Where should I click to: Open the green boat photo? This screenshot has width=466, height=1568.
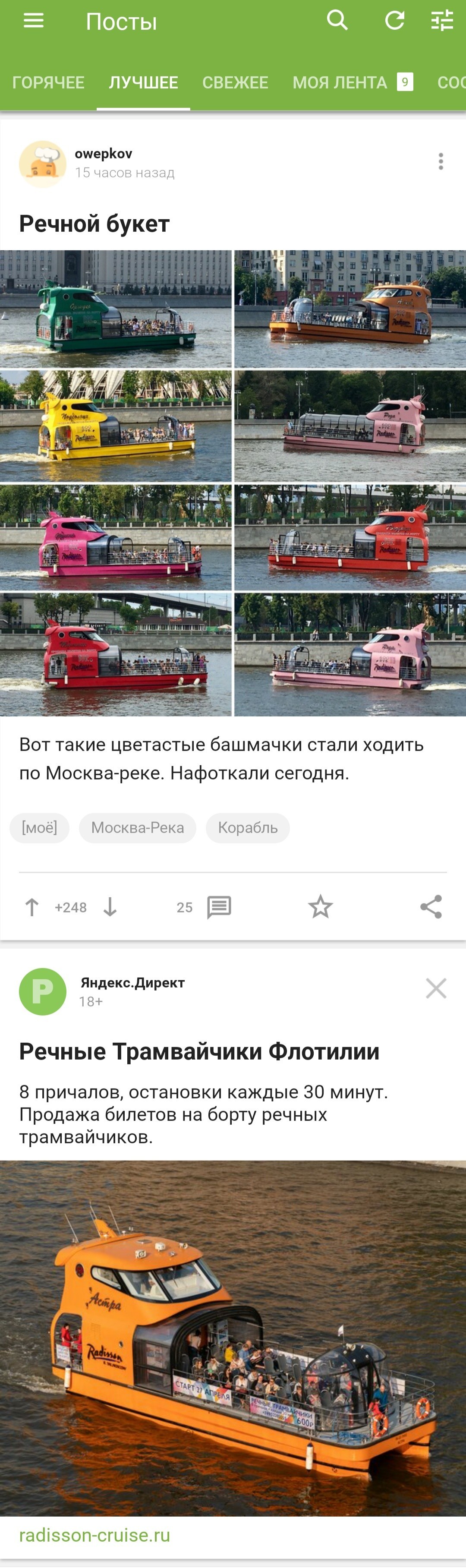[x=116, y=309]
